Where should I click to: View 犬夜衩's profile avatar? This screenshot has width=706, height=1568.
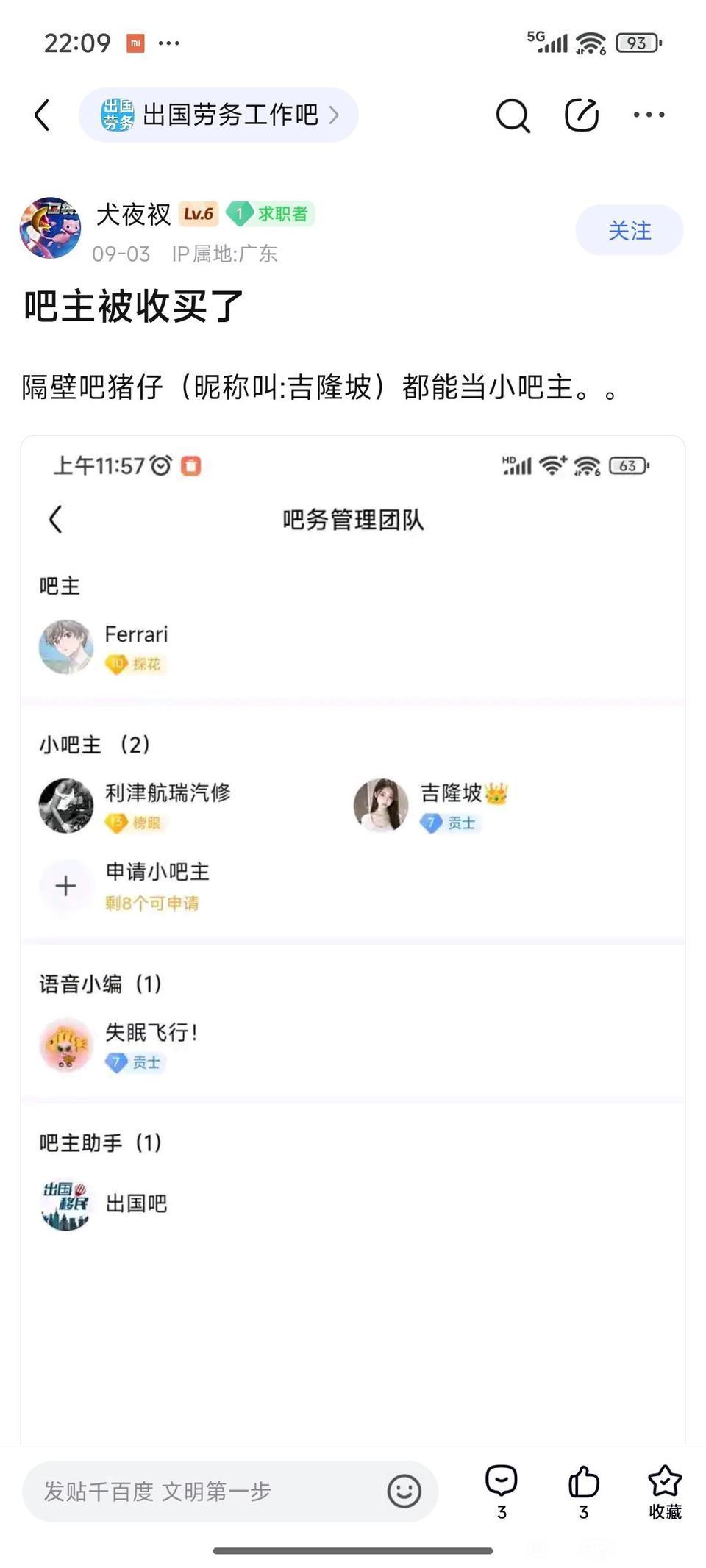click(x=50, y=228)
